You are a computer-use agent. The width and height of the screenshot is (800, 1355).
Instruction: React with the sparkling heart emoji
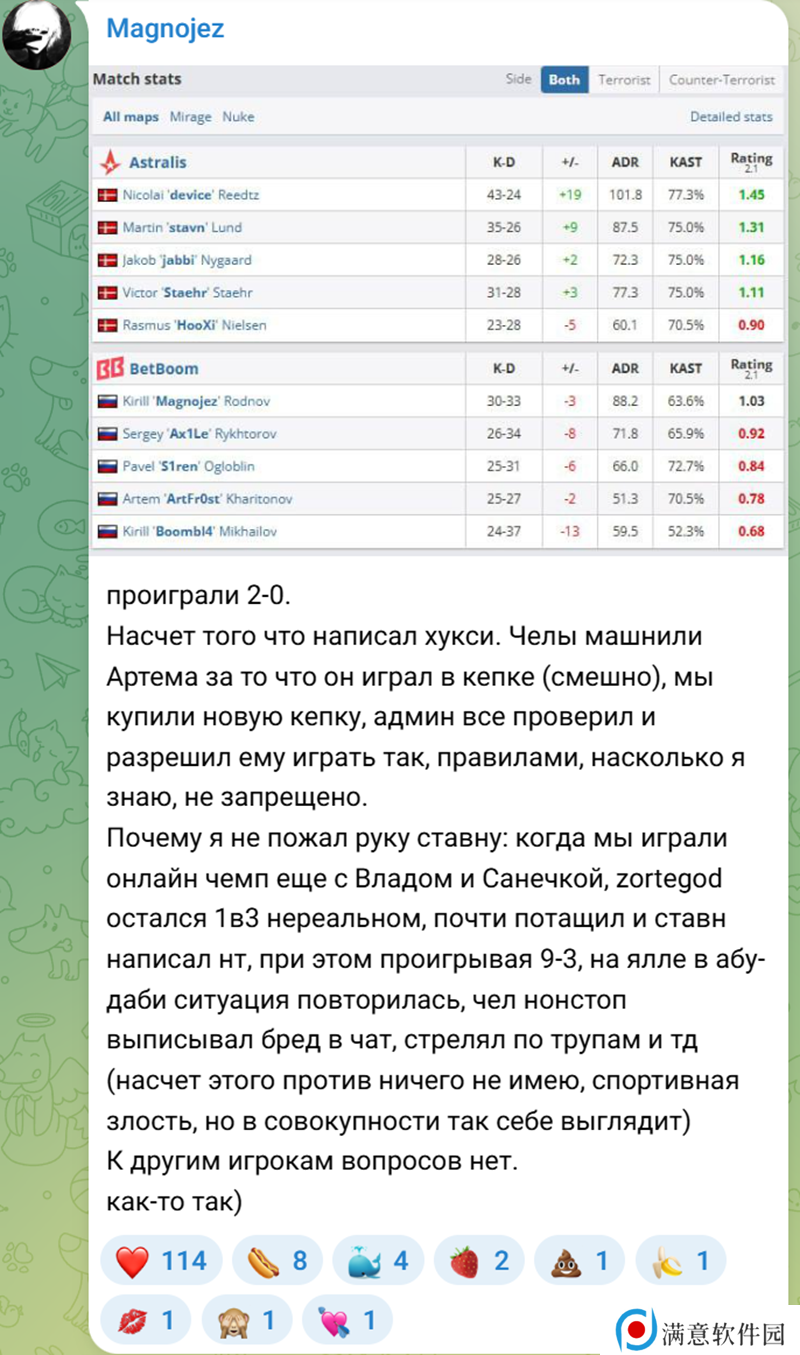pyautogui.click(x=348, y=1321)
